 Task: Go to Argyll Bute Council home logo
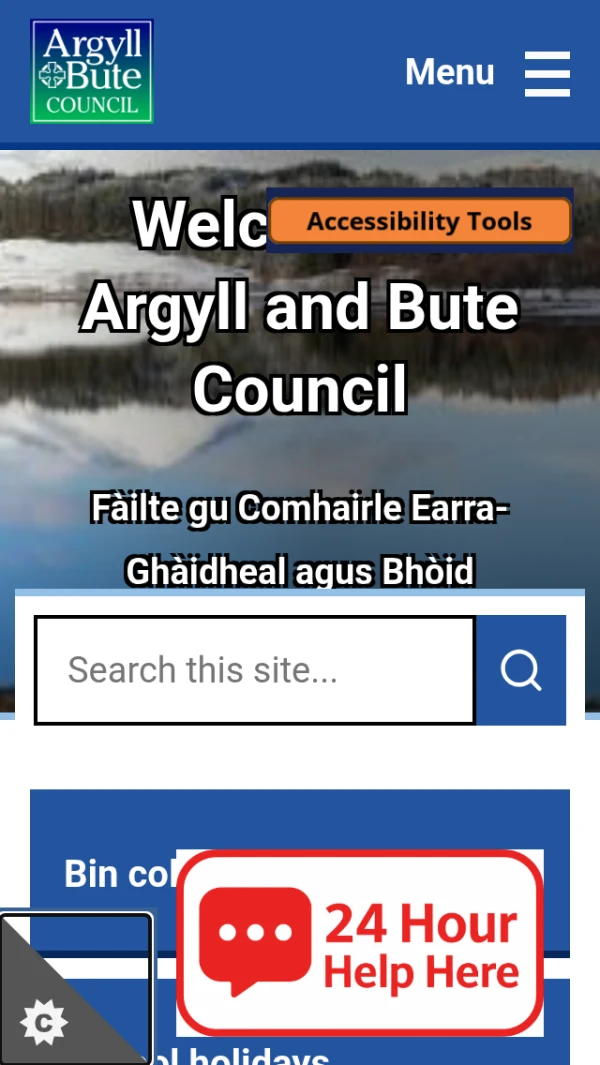tap(92, 72)
